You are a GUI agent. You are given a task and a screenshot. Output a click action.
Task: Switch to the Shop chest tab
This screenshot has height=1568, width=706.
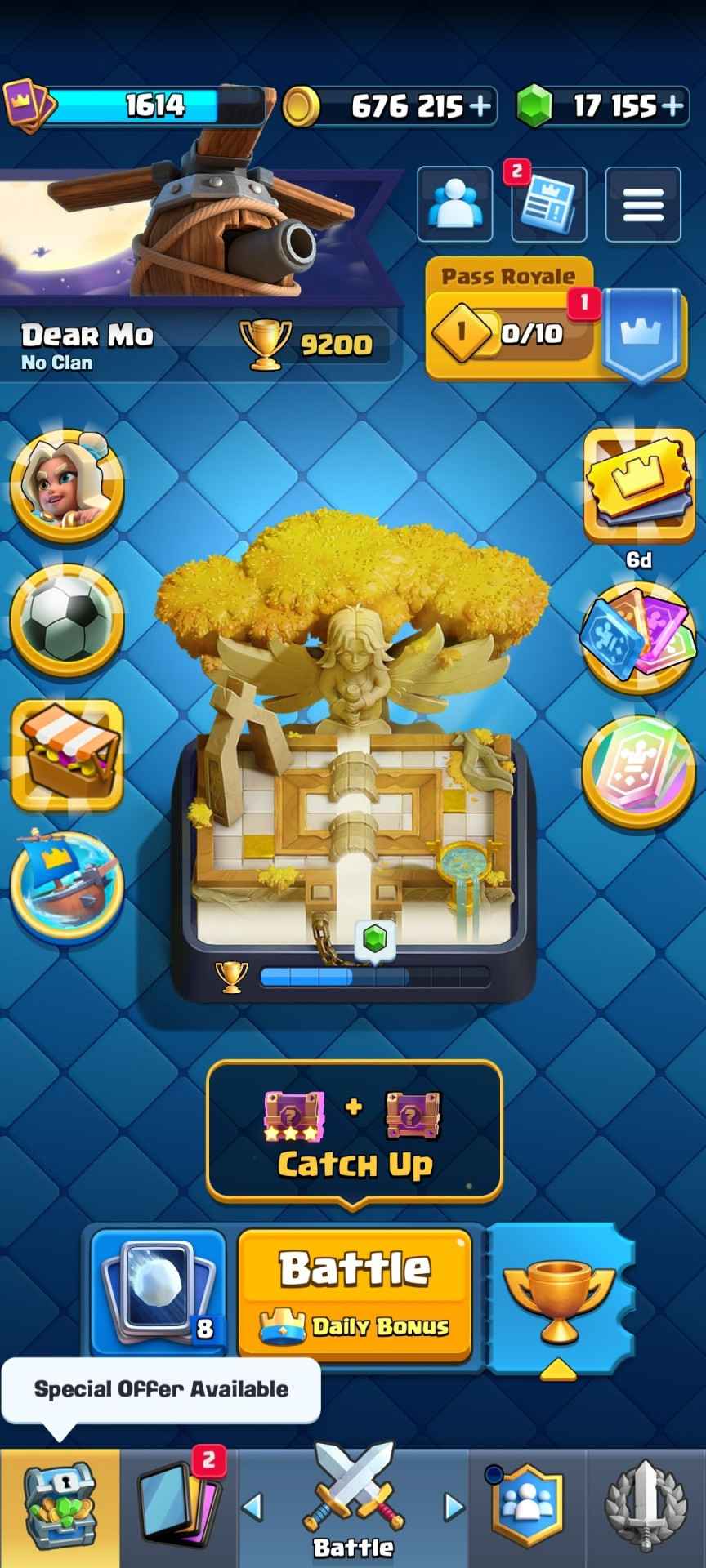[60, 1508]
